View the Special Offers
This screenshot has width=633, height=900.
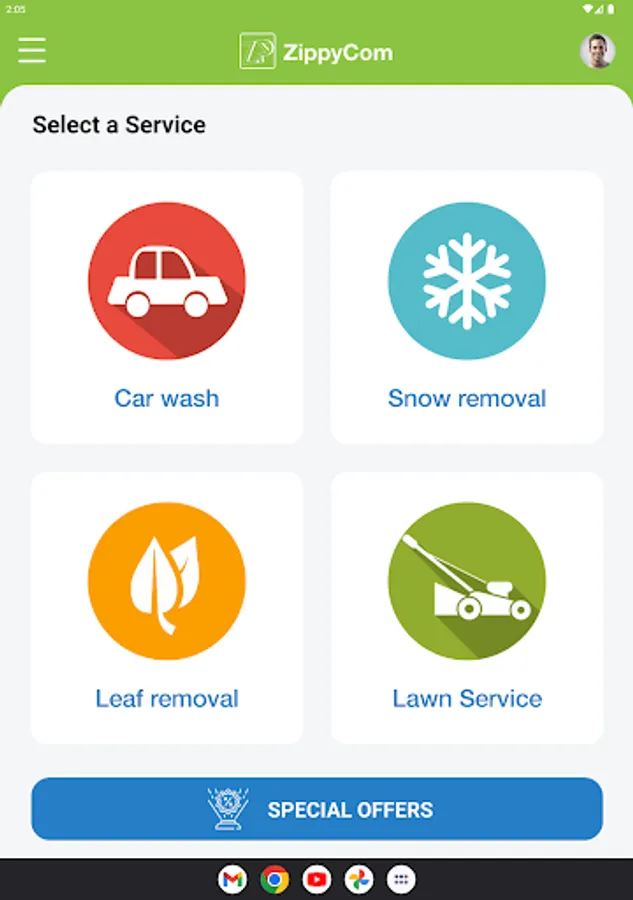[x=317, y=809]
